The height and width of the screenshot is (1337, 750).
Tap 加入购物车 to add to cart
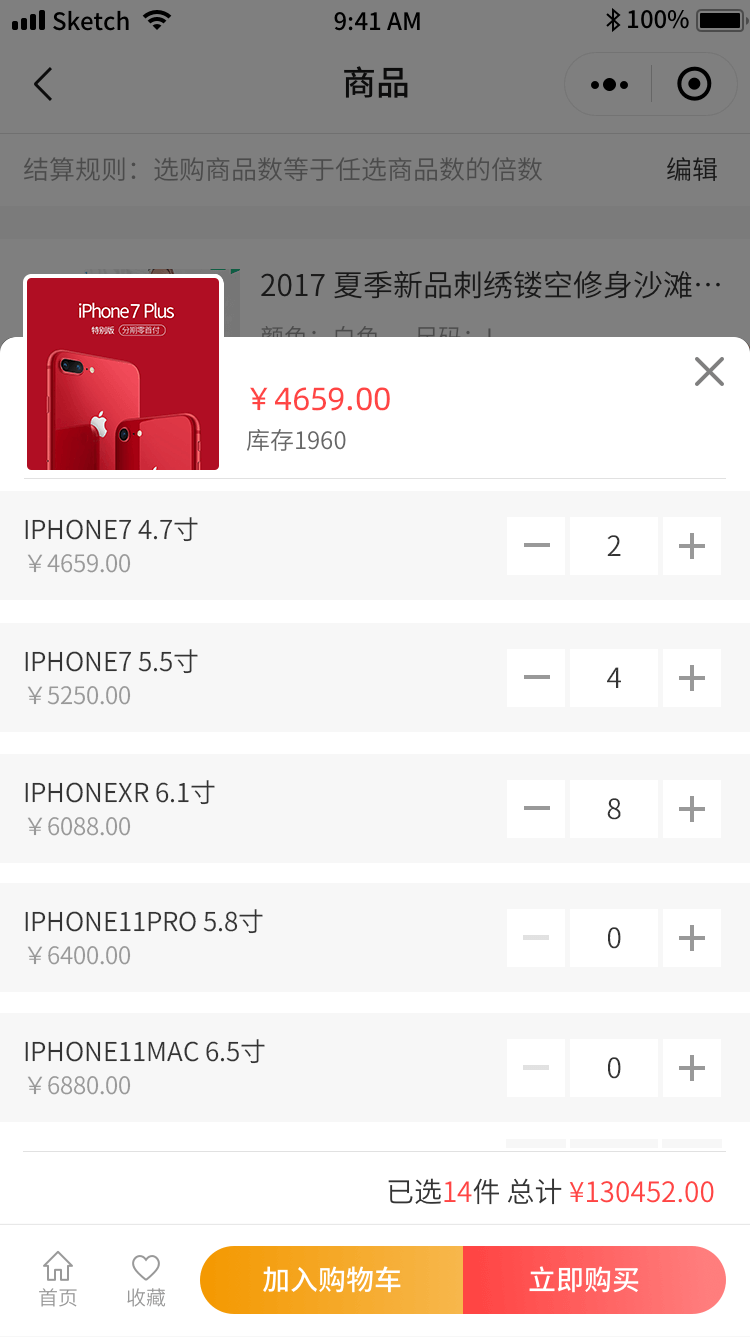332,1280
